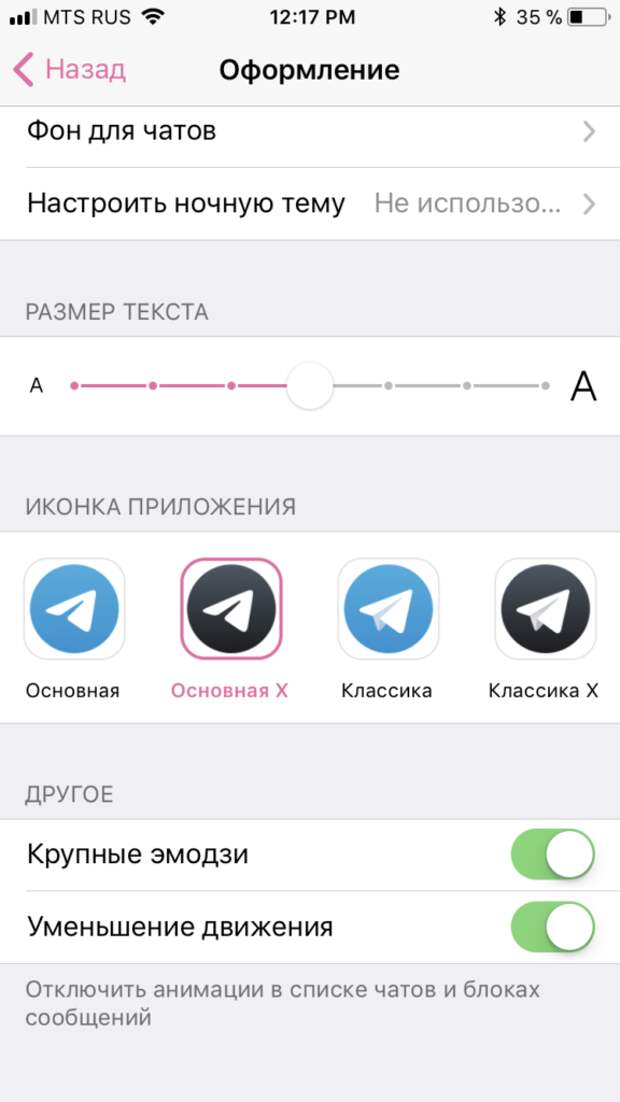Select the Основная app icon

coord(74,608)
